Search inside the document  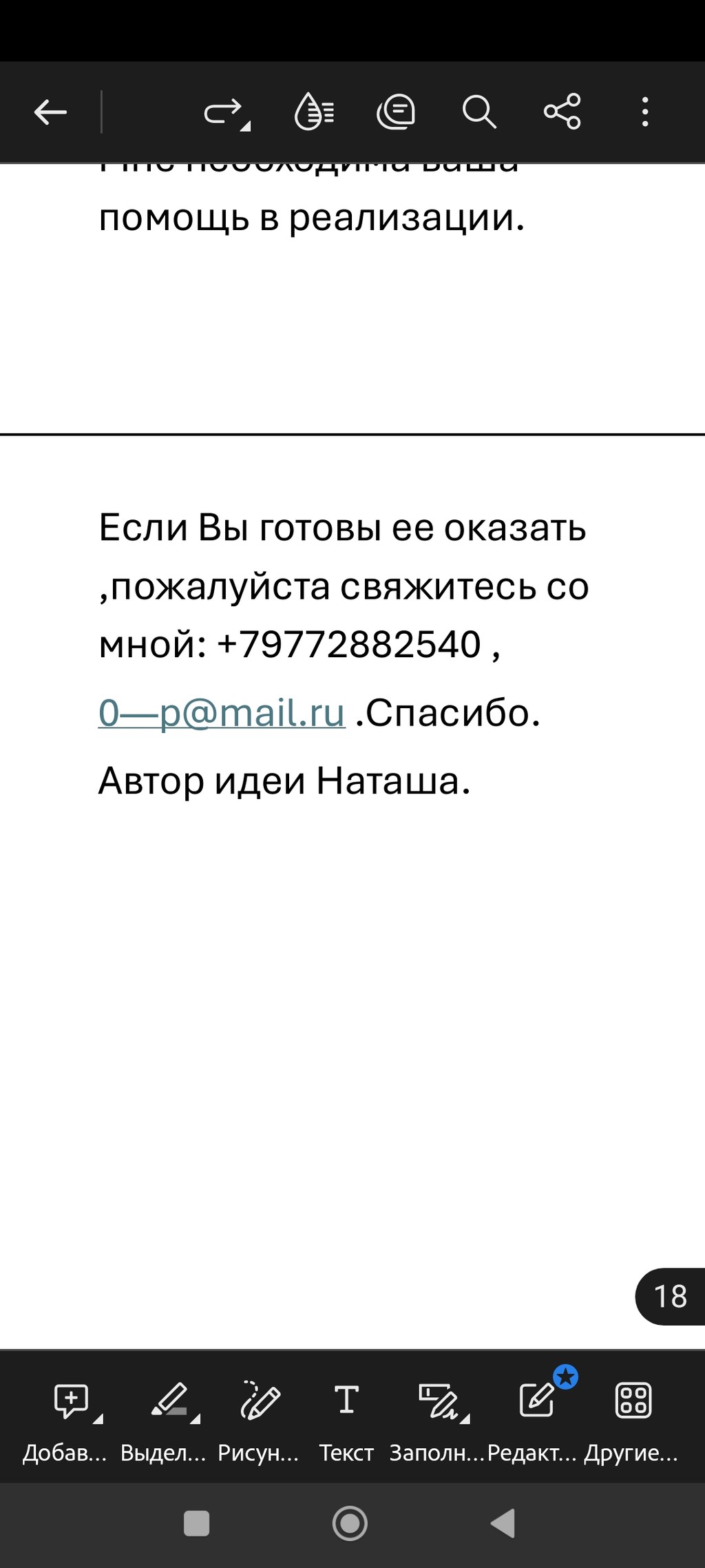pyautogui.click(x=479, y=112)
